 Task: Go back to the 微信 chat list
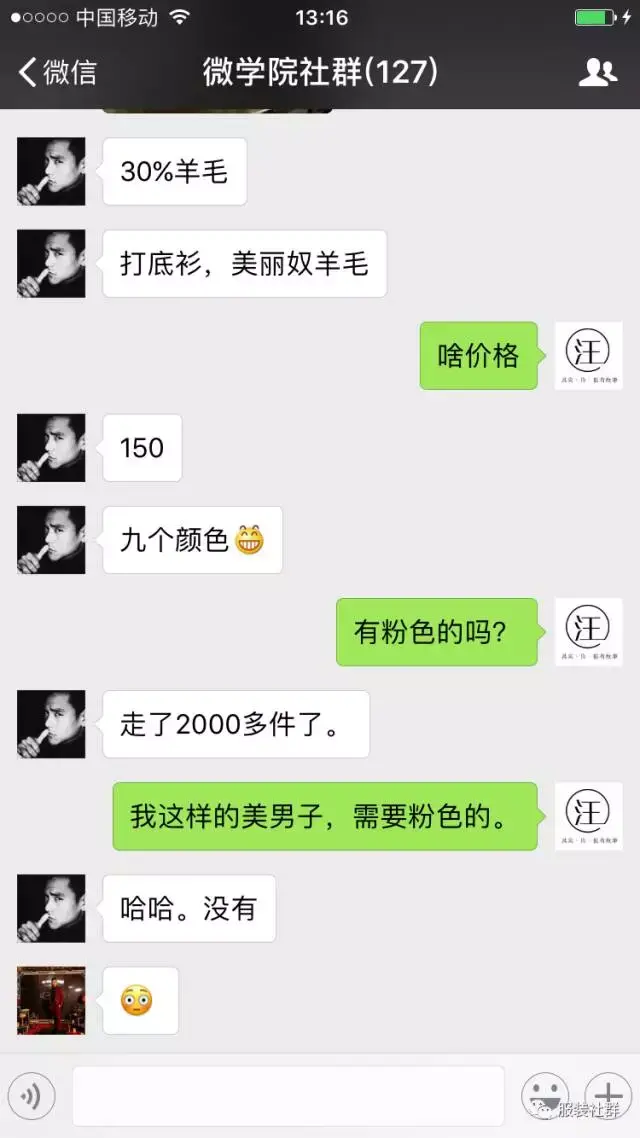click(x=56, y=72)
